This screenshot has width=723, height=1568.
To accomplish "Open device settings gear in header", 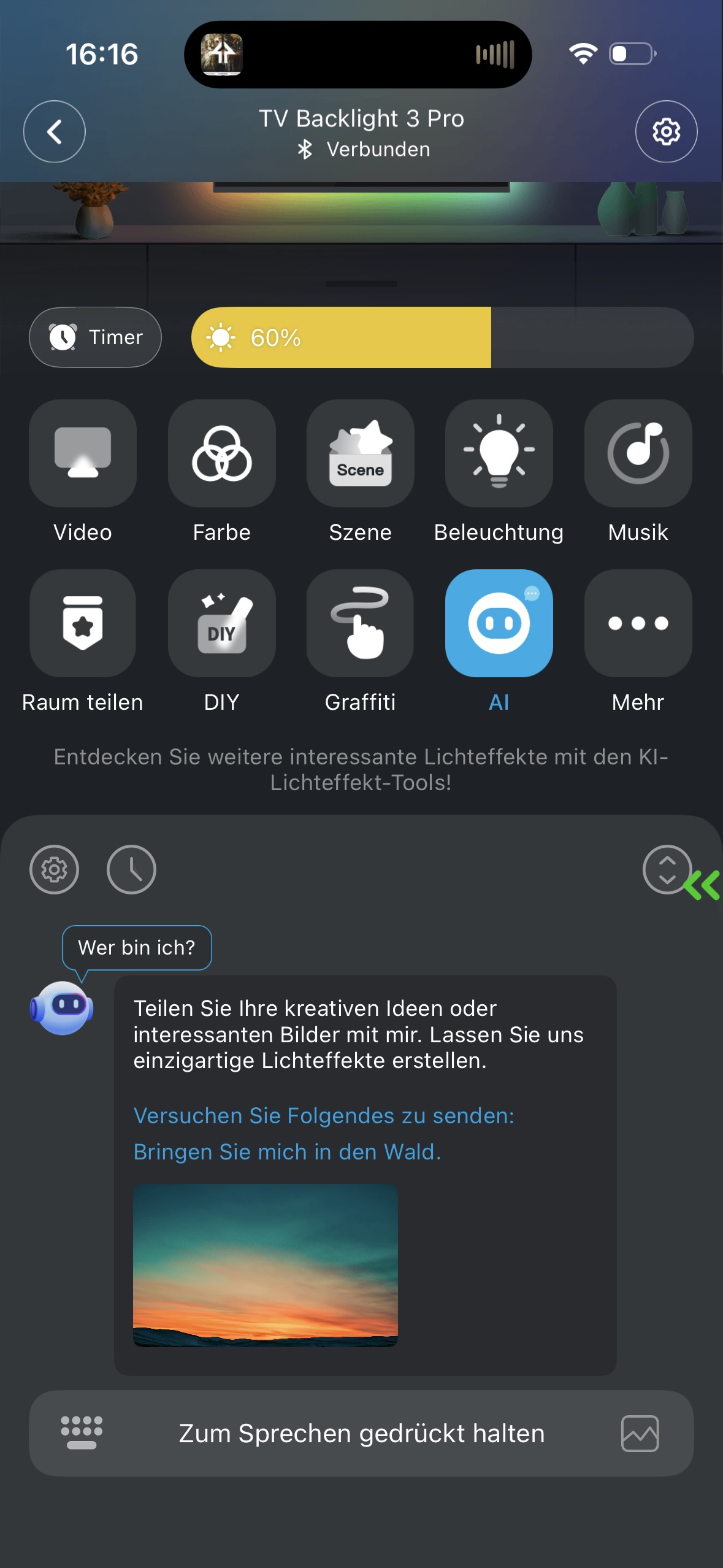I will click(666, 131).
